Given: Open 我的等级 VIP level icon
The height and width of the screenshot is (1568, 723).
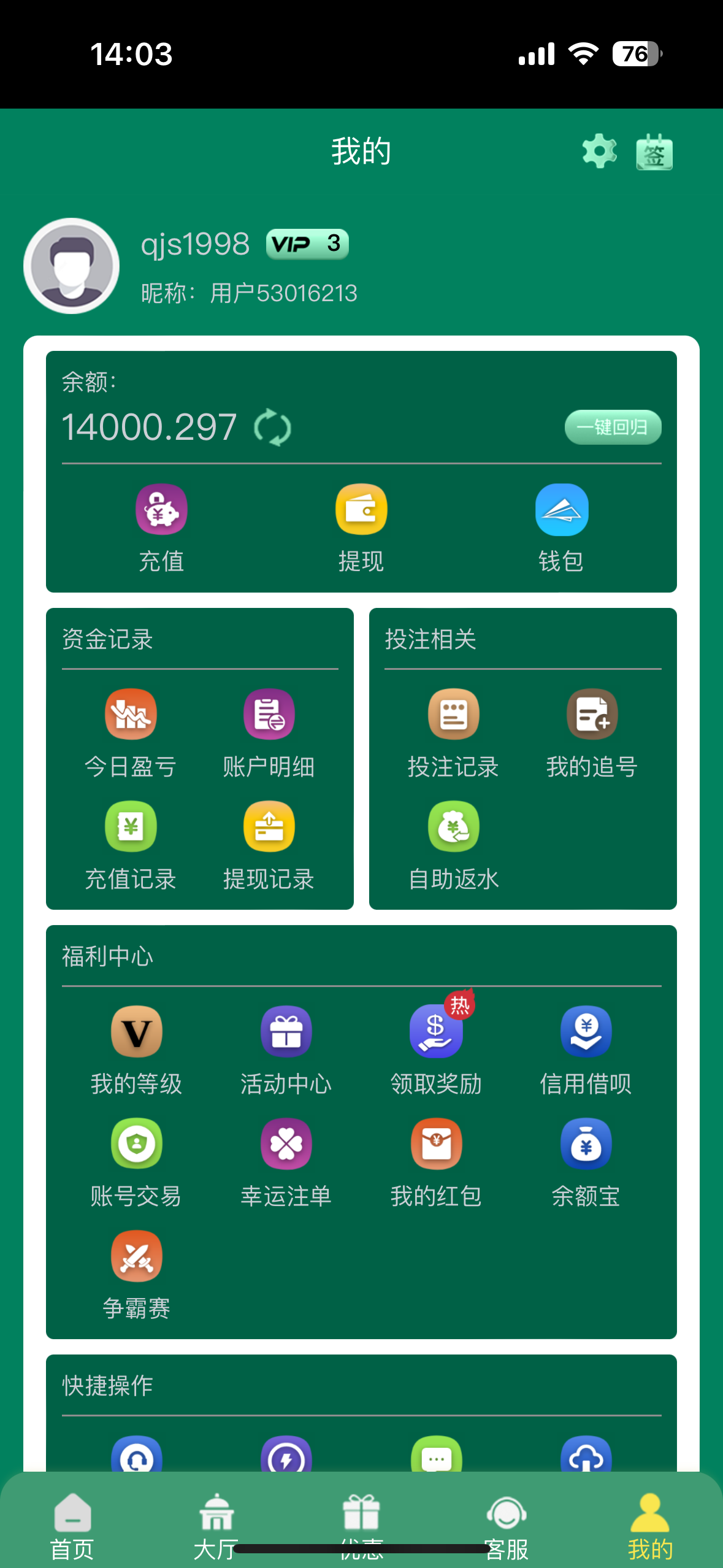Looking at the screenshot, I should click(x=136, y=1032).
